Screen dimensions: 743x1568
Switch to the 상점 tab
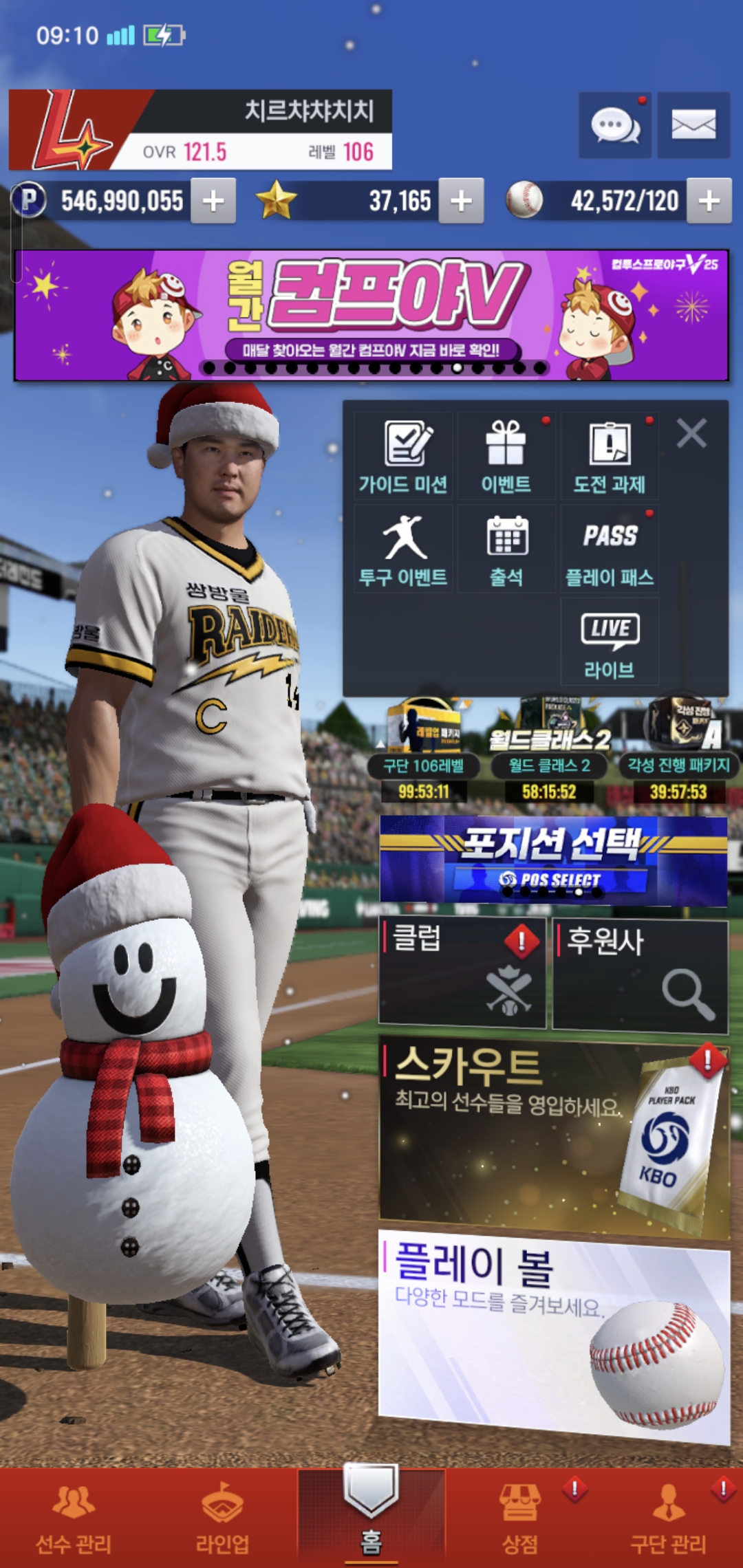[x=520, y=1518]
